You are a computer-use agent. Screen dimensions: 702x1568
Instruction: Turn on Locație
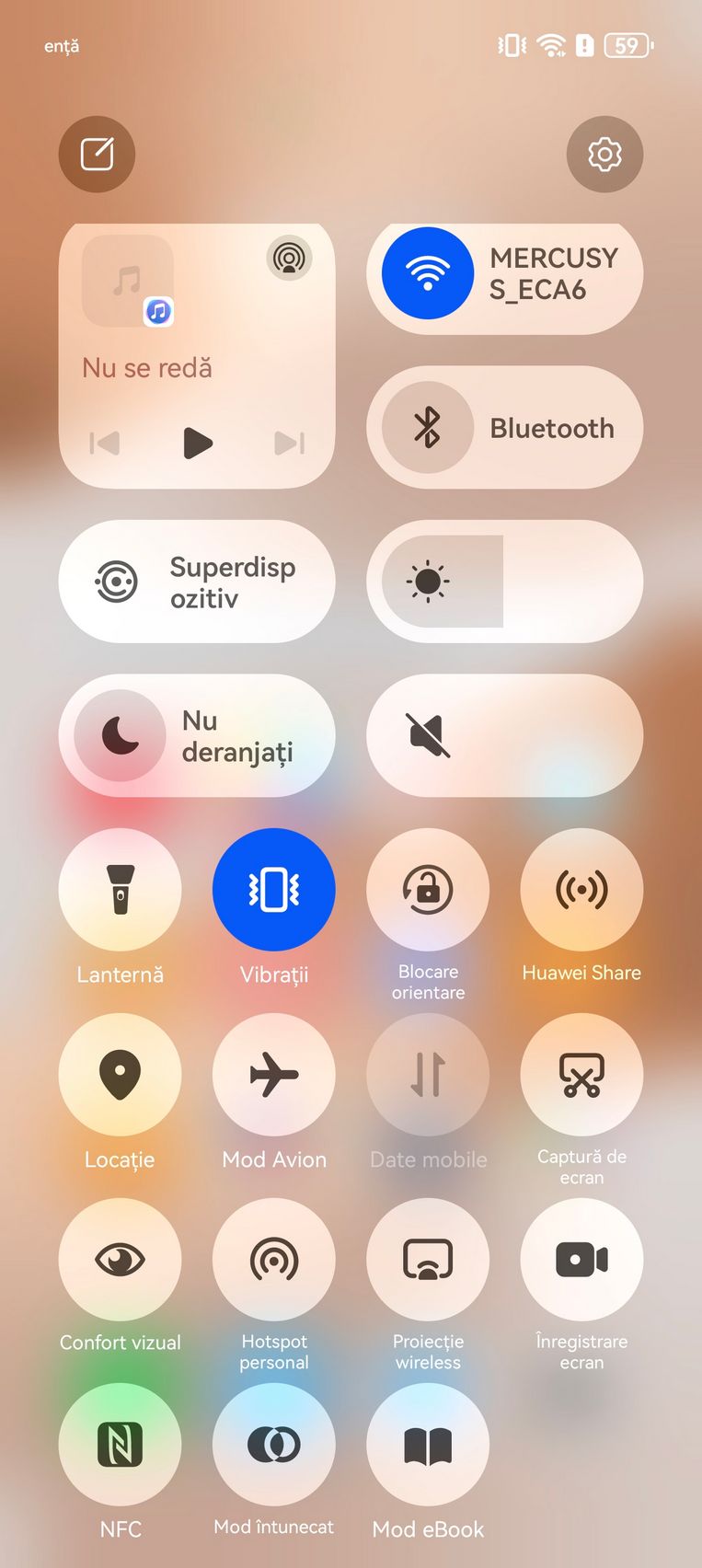pos(120,1075)
